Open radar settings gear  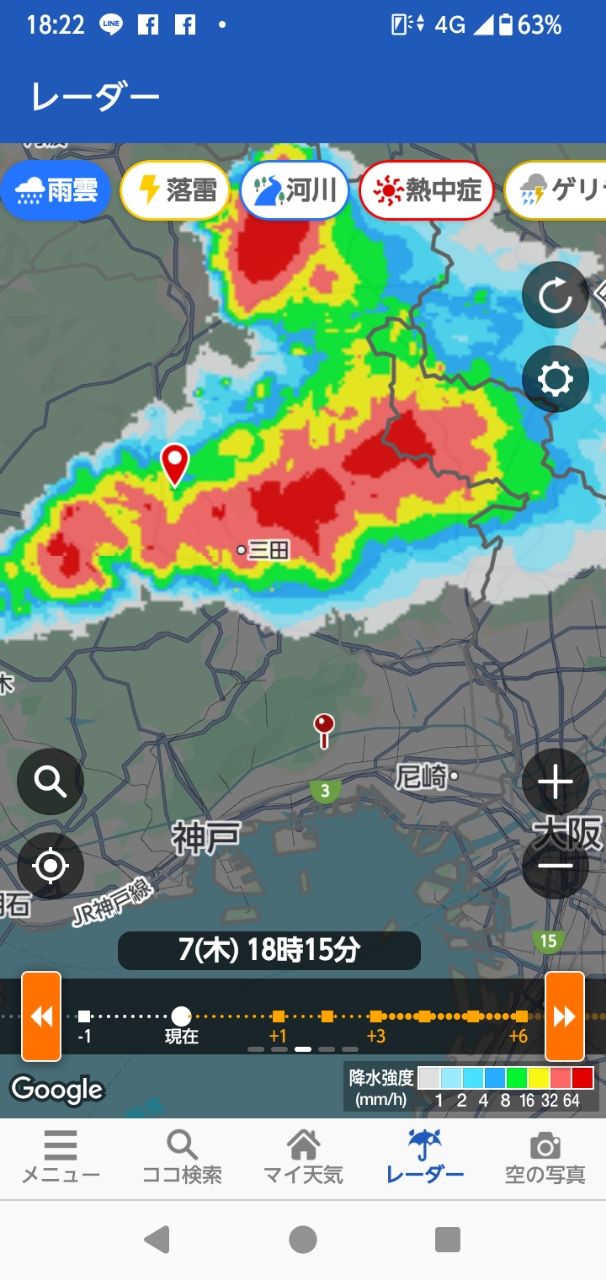click(555, 380)
